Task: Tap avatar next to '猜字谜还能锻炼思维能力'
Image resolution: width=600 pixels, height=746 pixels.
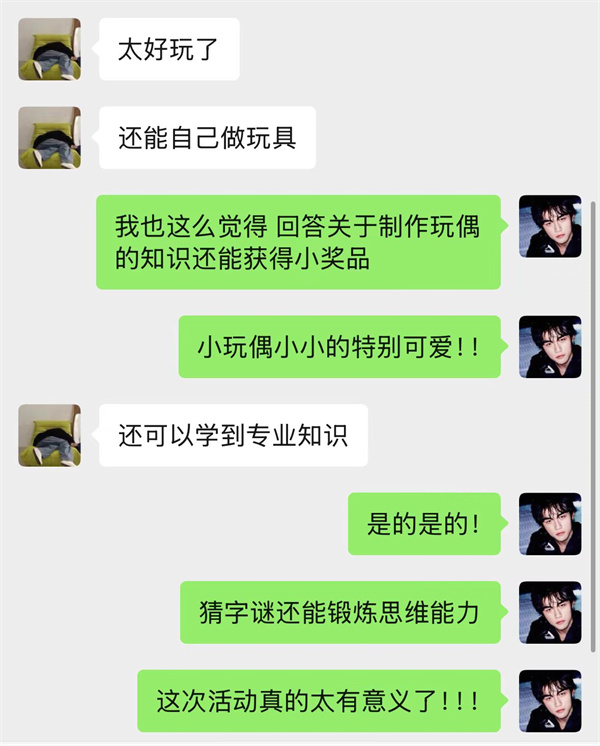Action: (x=550, y=613)
